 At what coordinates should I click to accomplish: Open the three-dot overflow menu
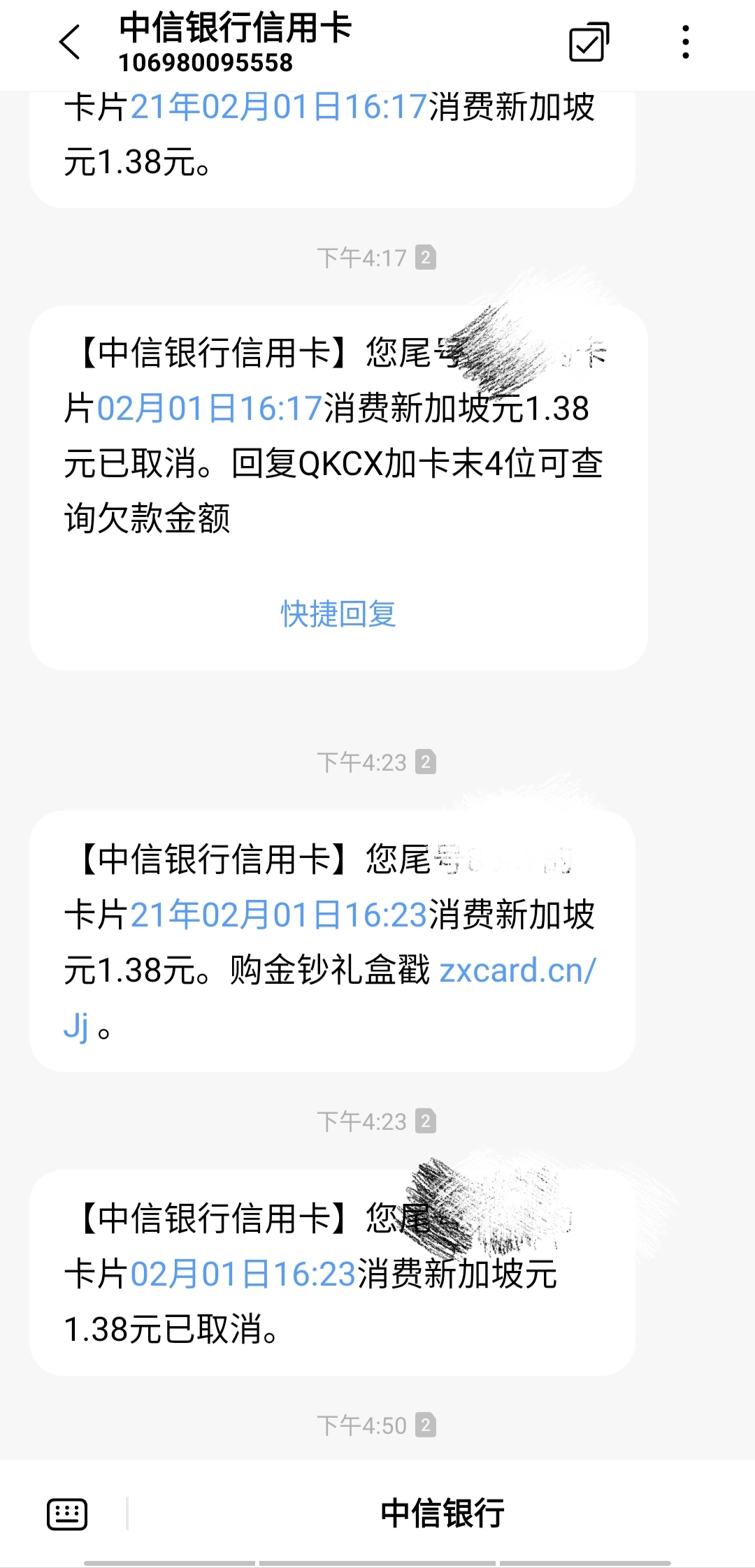(686, 43)
